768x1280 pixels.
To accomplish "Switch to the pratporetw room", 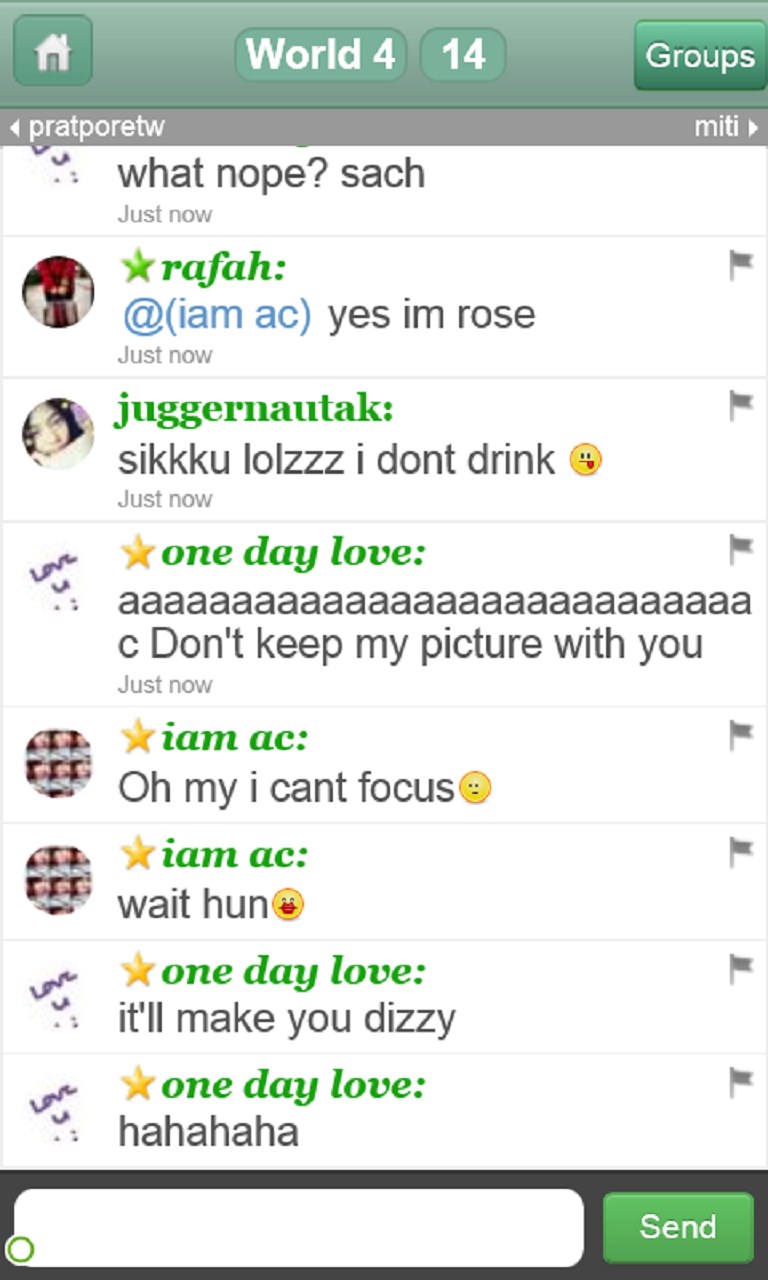I will coord(86,127).
